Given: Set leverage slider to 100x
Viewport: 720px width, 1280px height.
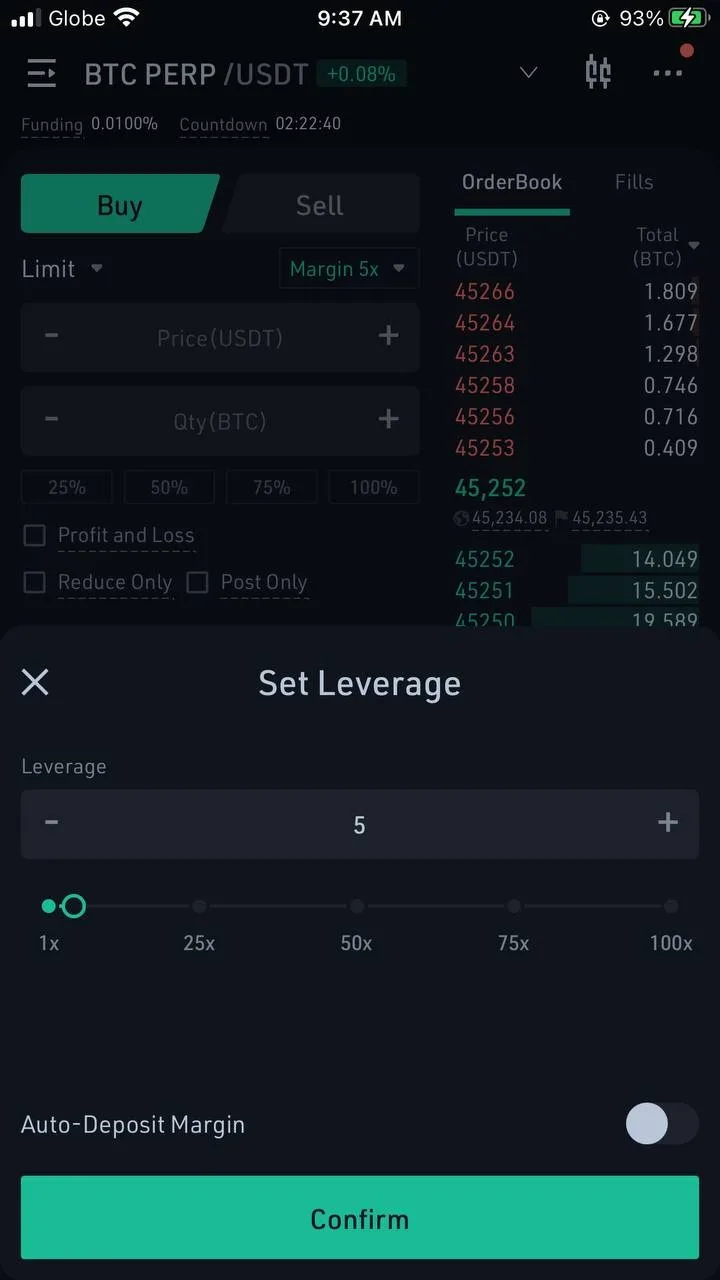Looking at the screenshot, I should pos(670,907).
